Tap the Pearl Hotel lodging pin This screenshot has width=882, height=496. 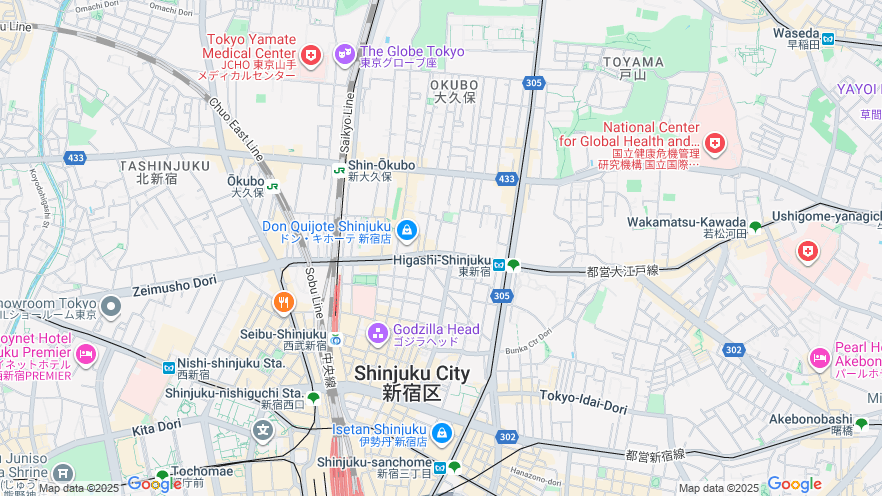(820, 357)
